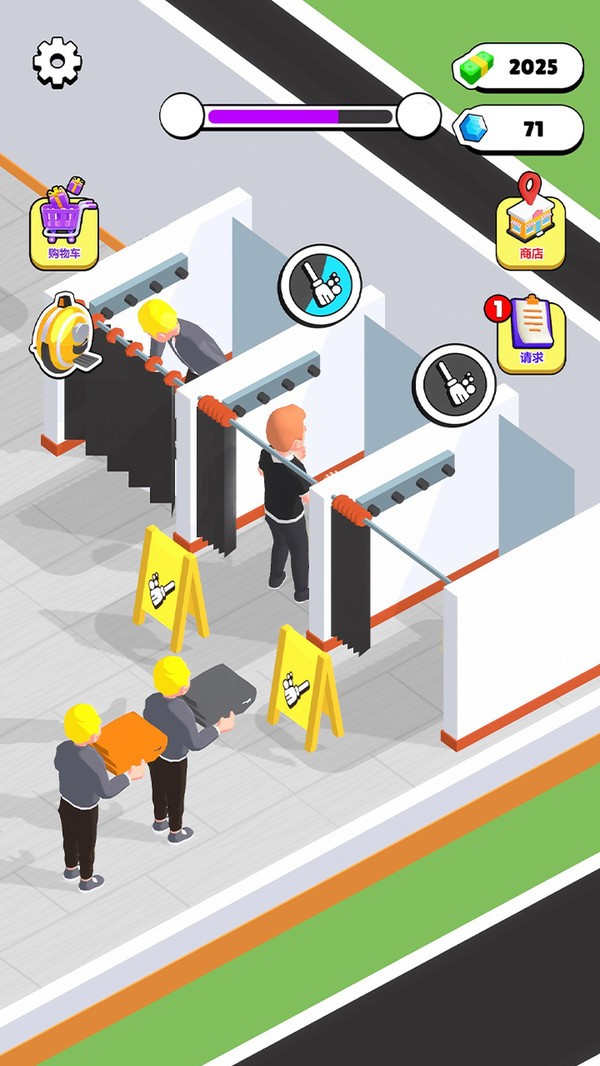Open the 购物车 shopping cart
This screenshot has width=600, height=1066.
[64, 224]
